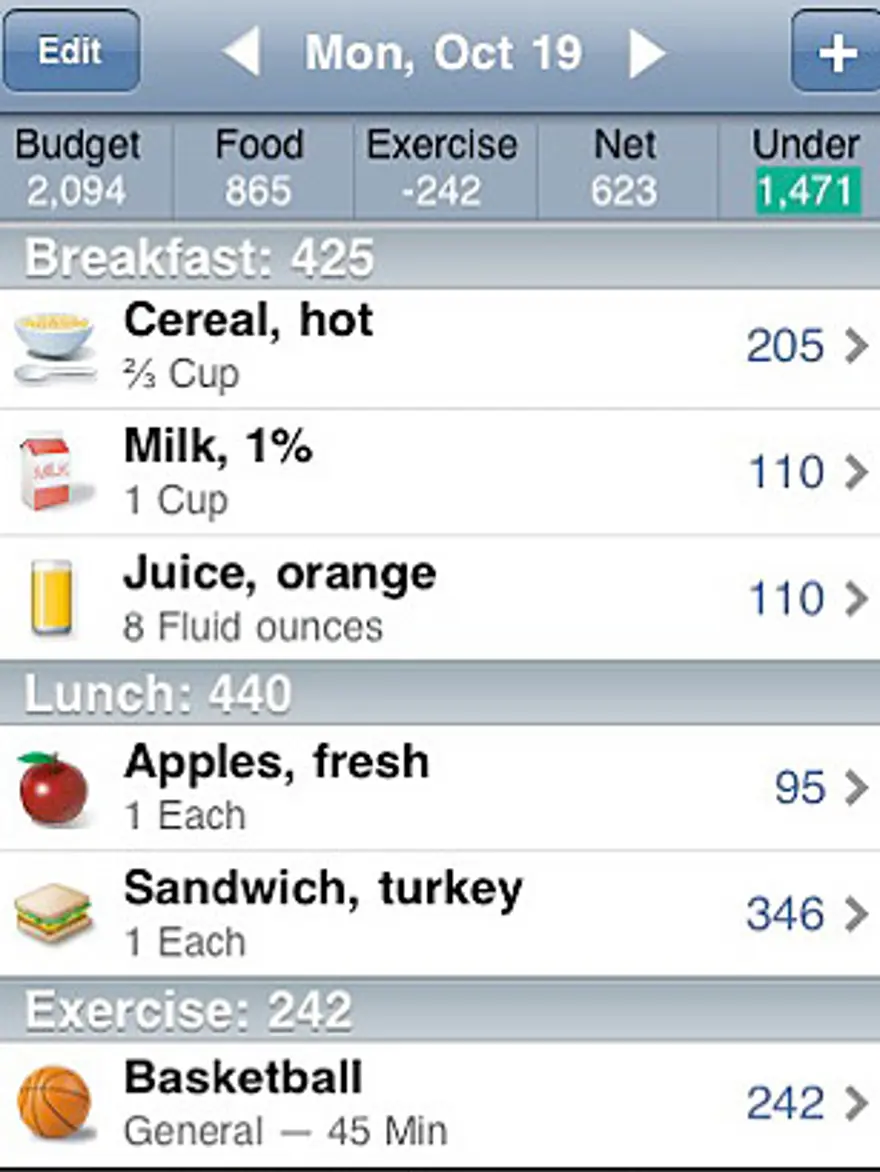Select the Sandwich, turkey entry
Image resolution: width=880 pixels, height=1172 pixels.
440,913
